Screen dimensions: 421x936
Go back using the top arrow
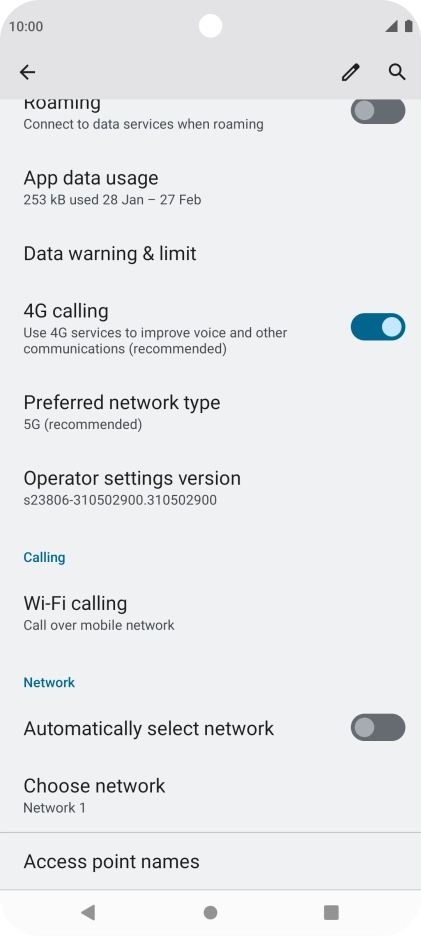(27, 72)
